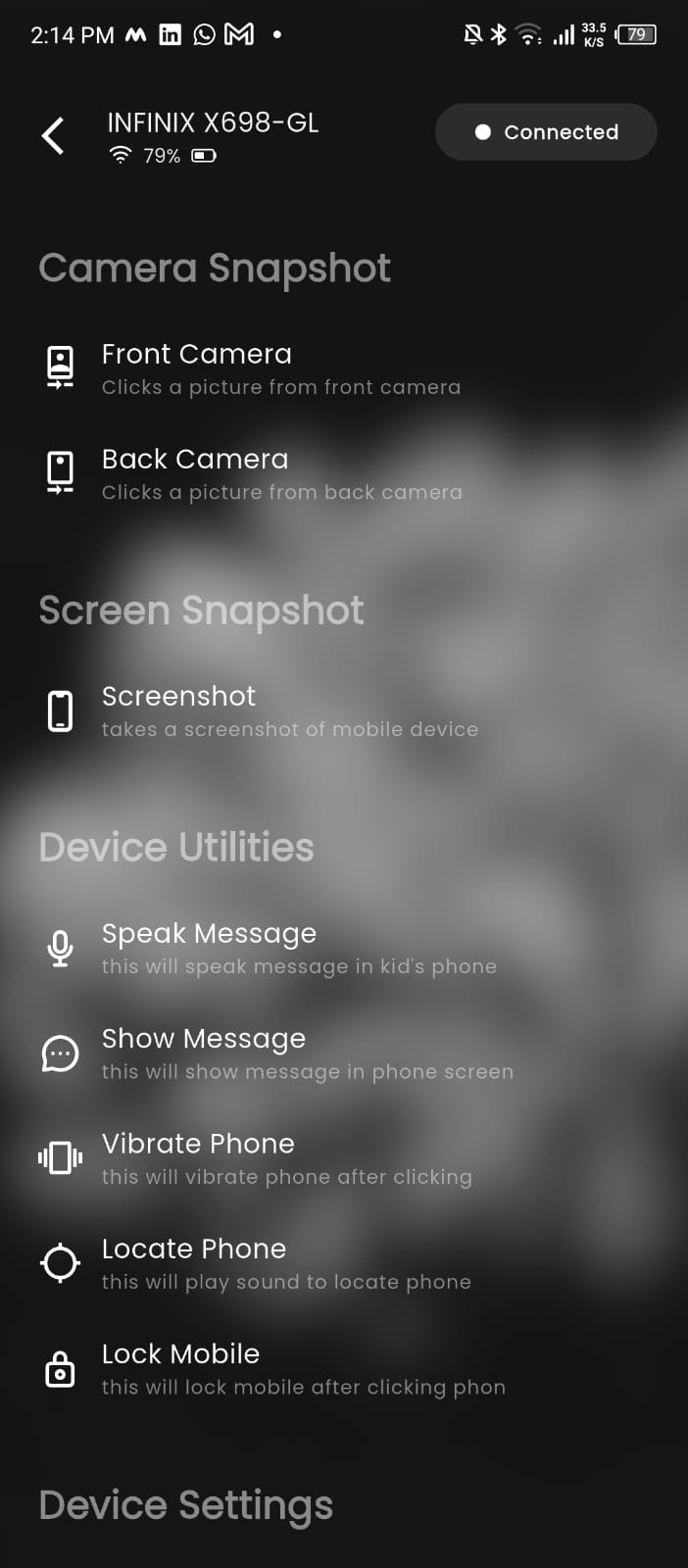Image resolution: width=688 pixels, height=1568 pixels.
Task: Activate Lock Mobile
Action: (x=302, y=1368)
